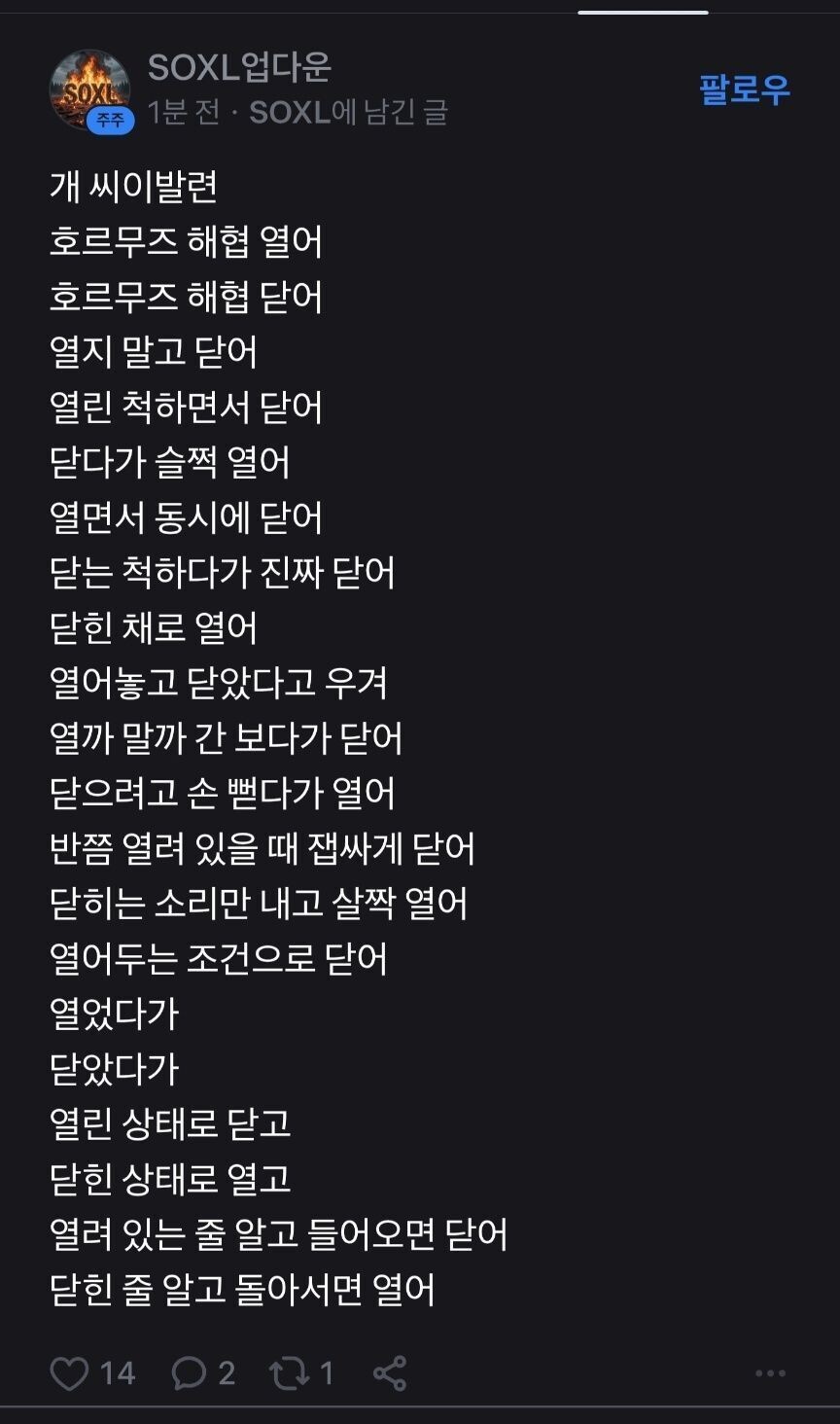
Task: Repost this post
Action: 289,1373
